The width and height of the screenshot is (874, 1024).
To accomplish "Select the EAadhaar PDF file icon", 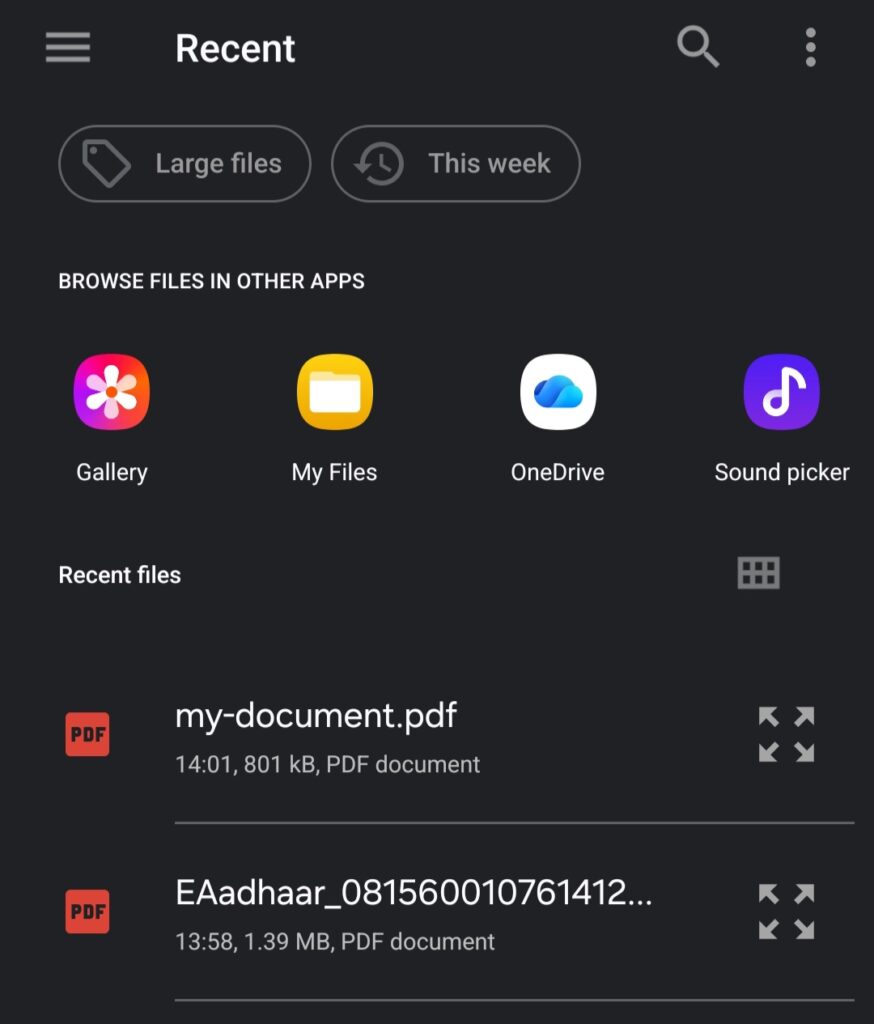I will point(88,912).
